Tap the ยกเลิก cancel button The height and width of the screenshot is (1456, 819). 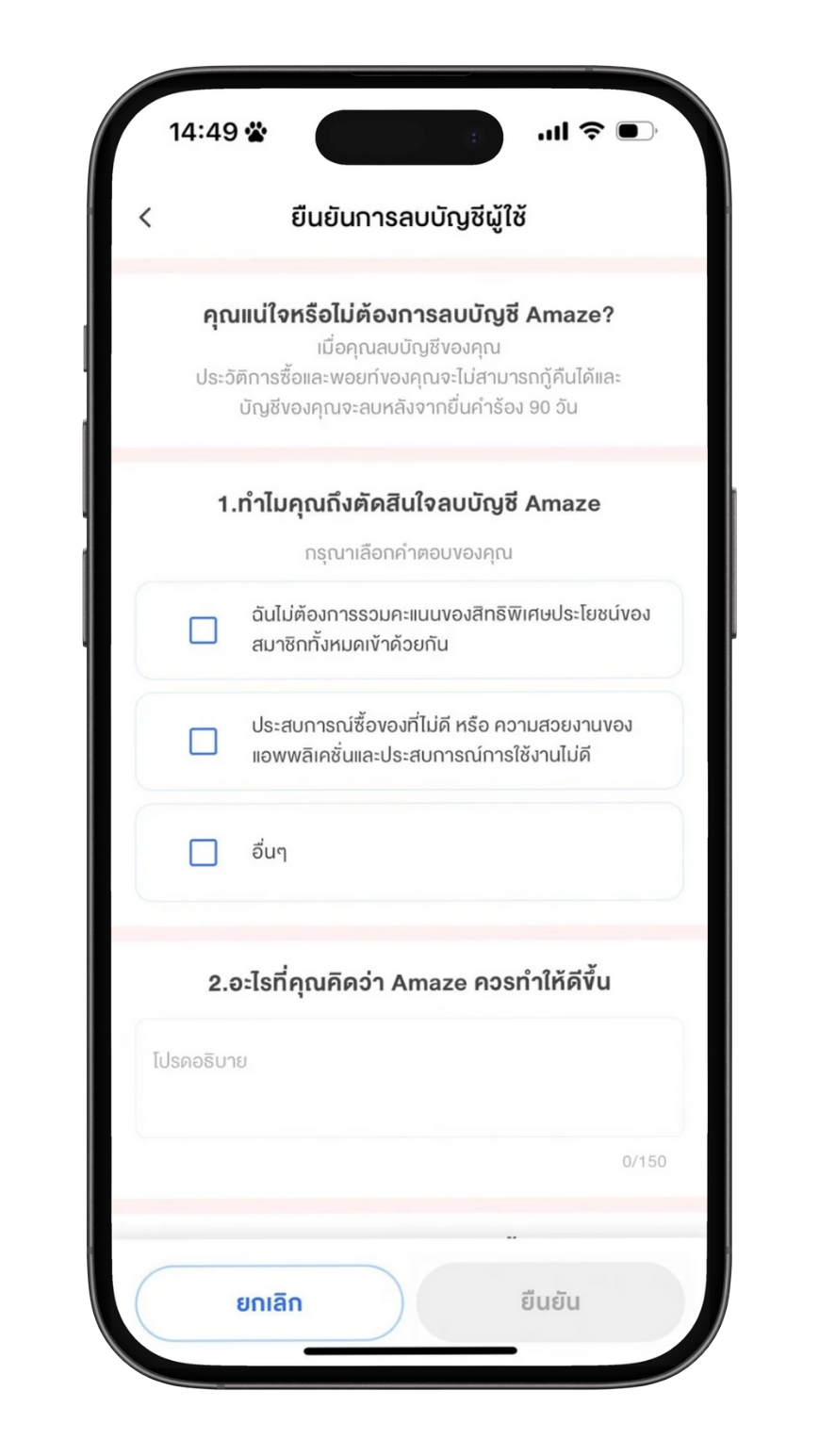[x=270, y=1302]
